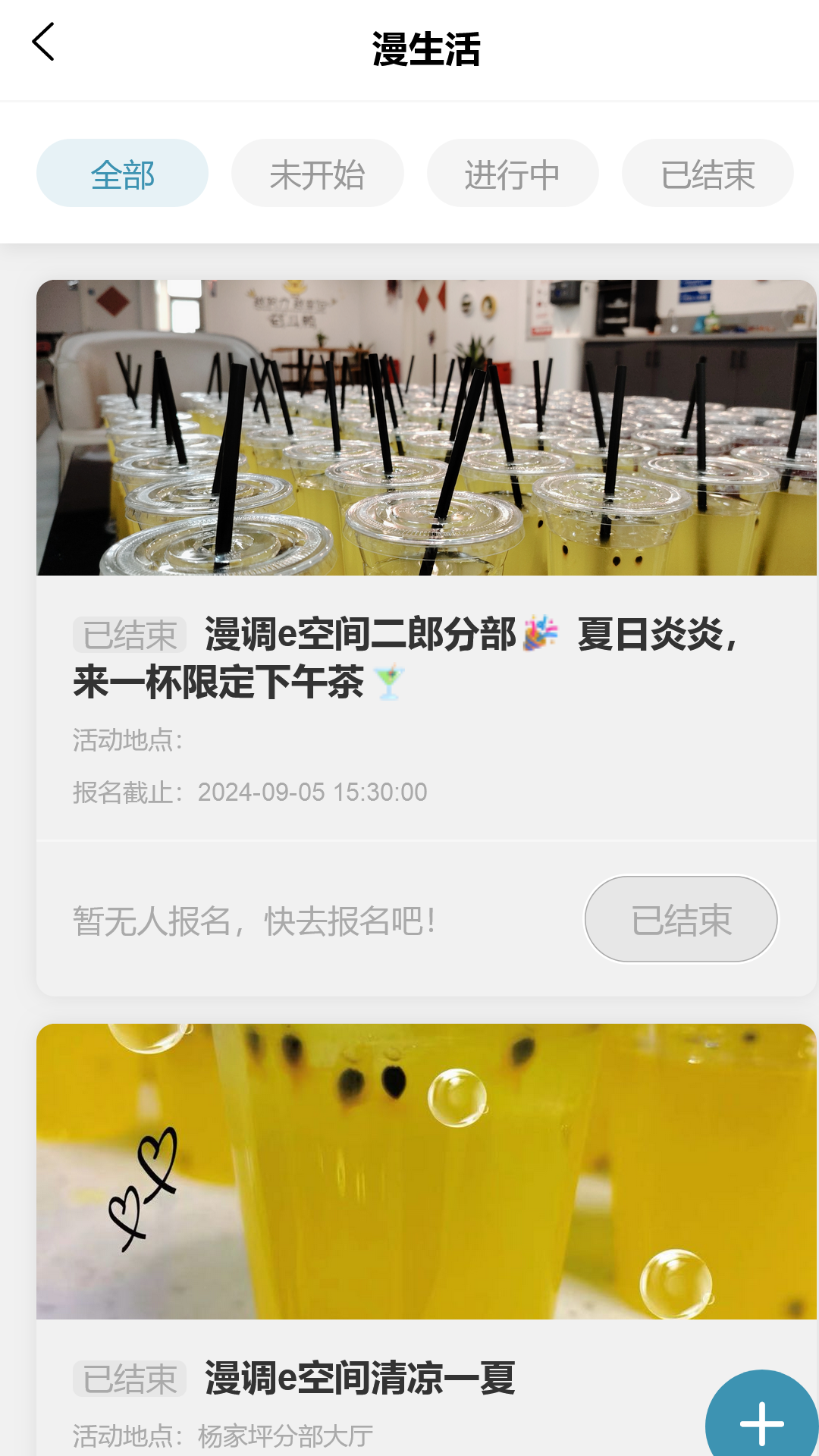The image size is (819, 1456).
Task: Switch to the 进行中 filter
Action: [x=512, y=172]
